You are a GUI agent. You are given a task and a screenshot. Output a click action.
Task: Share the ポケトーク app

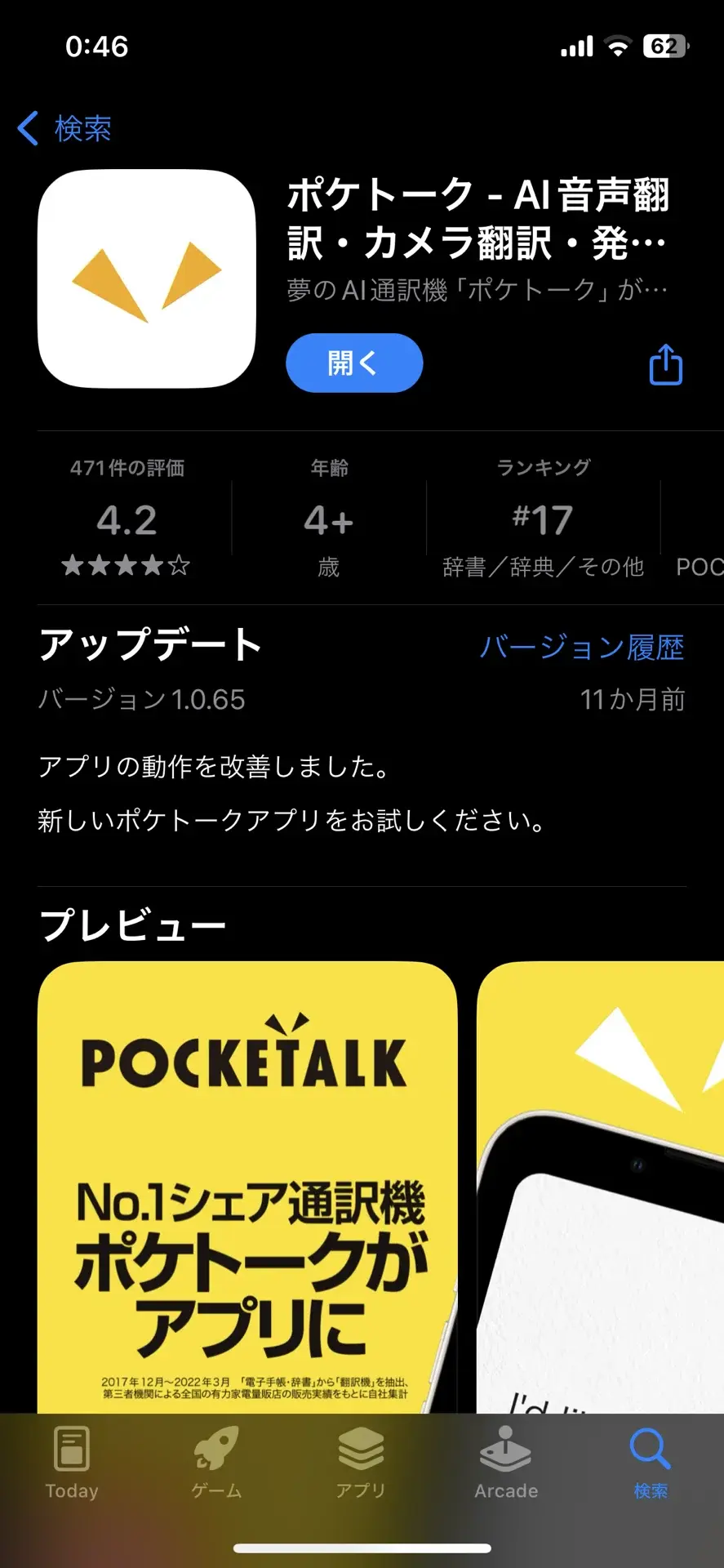click(665, 364)
